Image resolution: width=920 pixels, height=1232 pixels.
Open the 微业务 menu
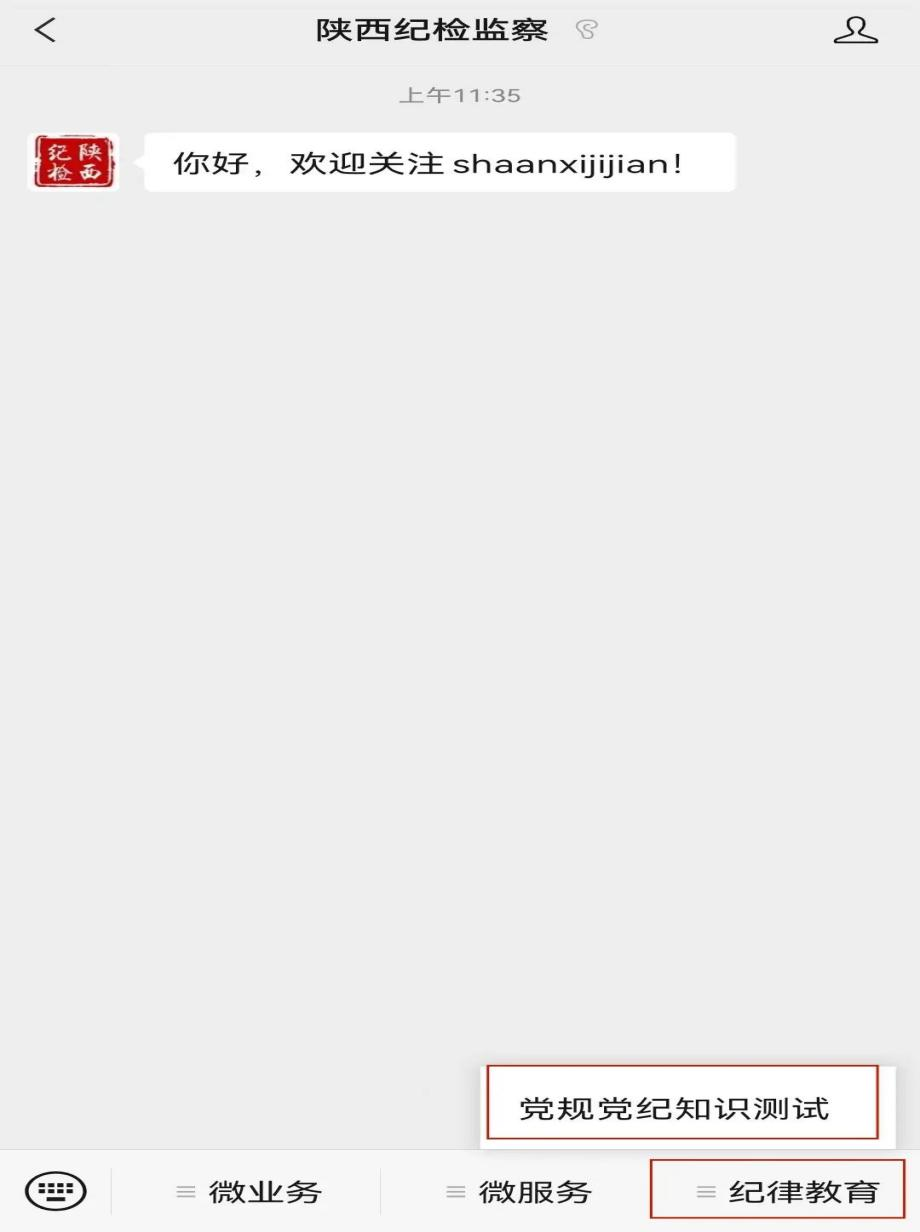coord(248,1192)
